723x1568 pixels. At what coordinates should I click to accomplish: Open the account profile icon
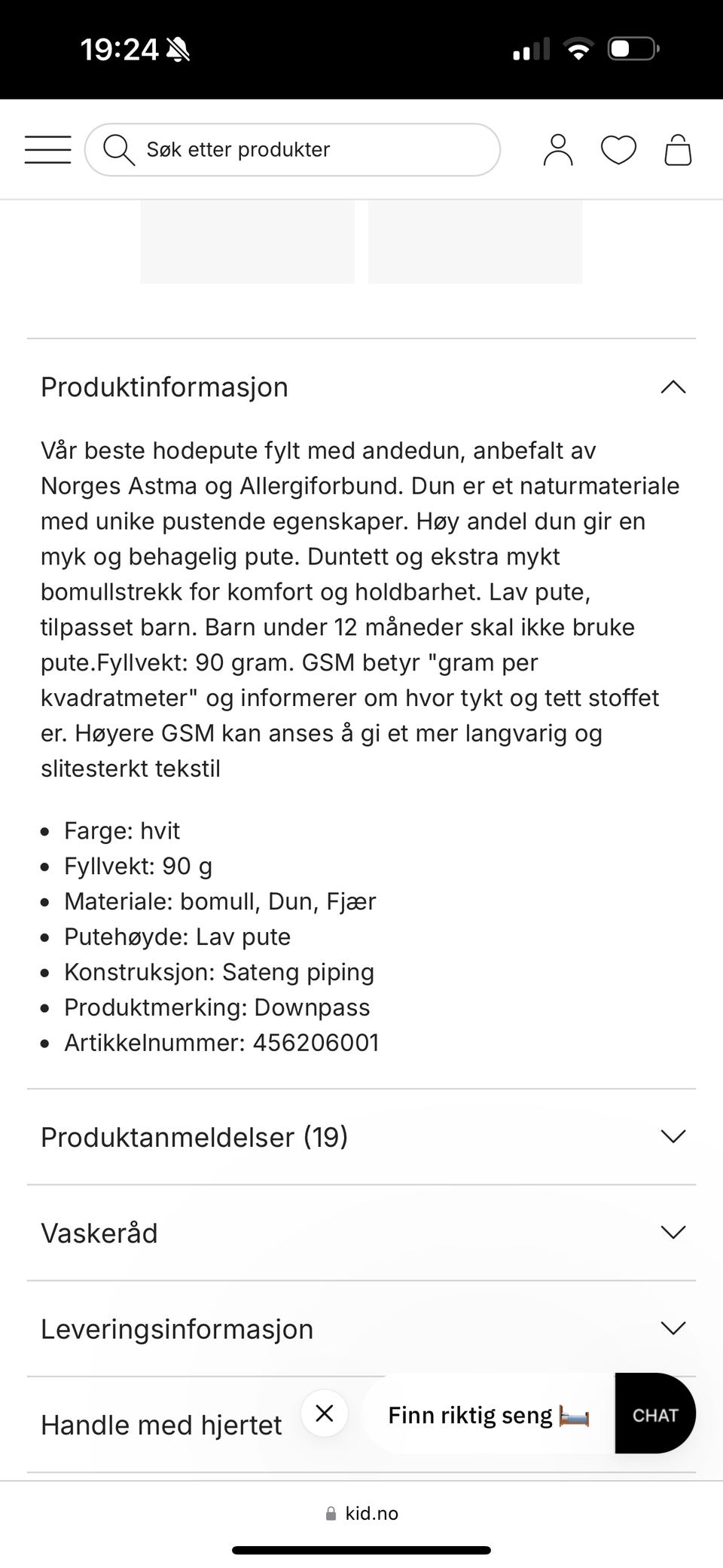tap(557, 149)
